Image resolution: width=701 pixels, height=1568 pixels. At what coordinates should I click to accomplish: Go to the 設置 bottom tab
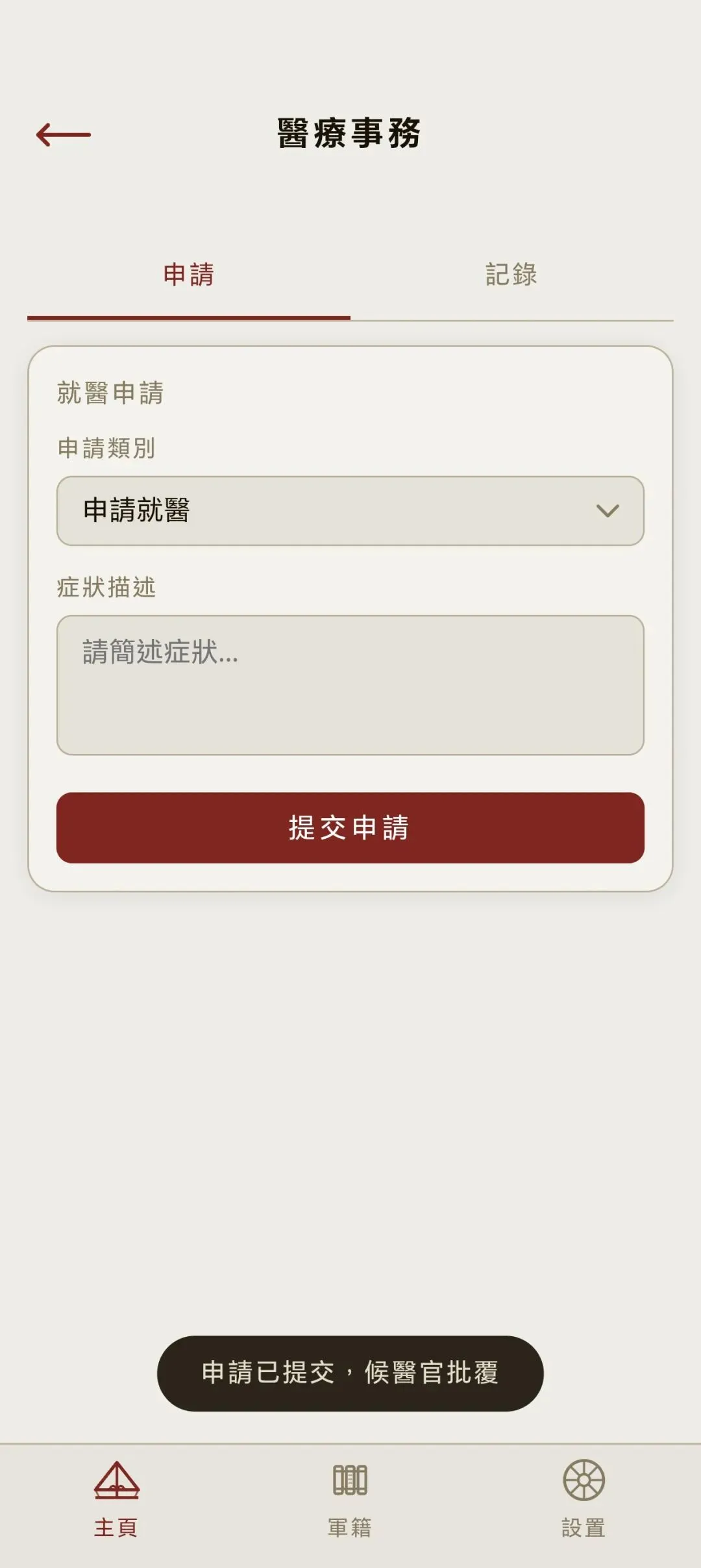coord(584,1499)
